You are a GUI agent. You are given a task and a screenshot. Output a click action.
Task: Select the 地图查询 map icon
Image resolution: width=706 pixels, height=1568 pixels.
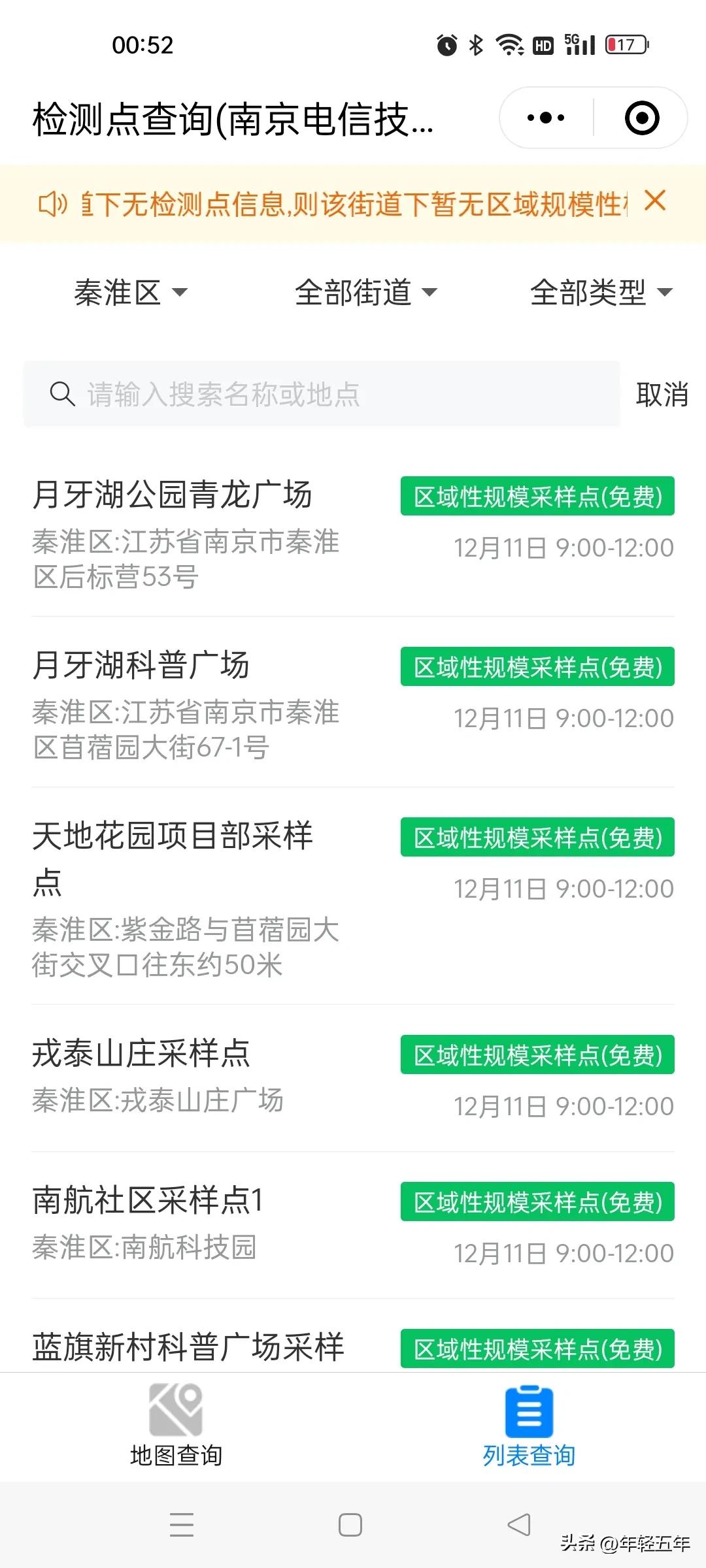tap(175, 1410)
